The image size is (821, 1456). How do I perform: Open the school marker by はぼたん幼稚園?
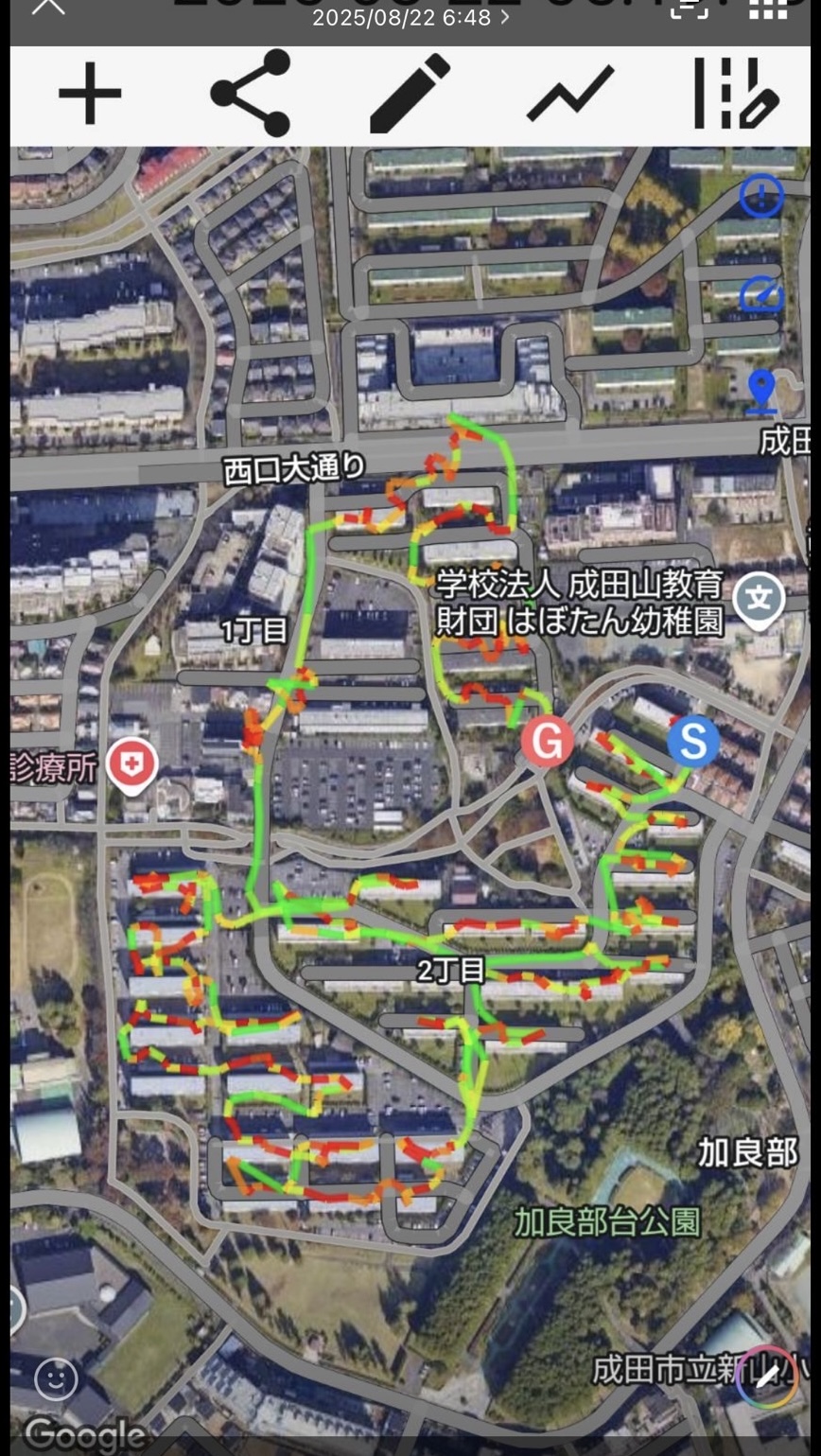pos(759,599)
